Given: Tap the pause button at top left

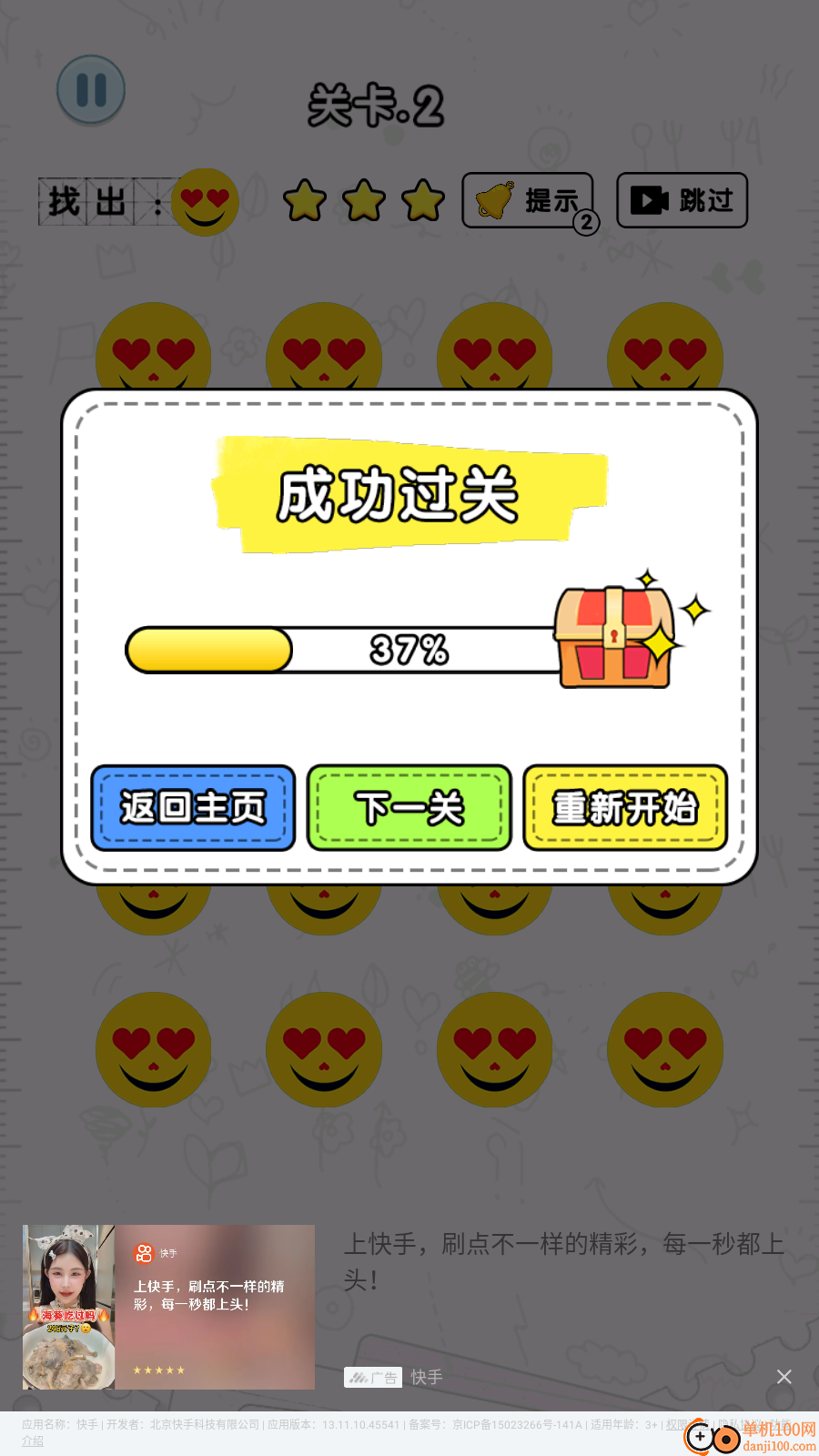Looking at the screenshot, I should pos(89,89).
